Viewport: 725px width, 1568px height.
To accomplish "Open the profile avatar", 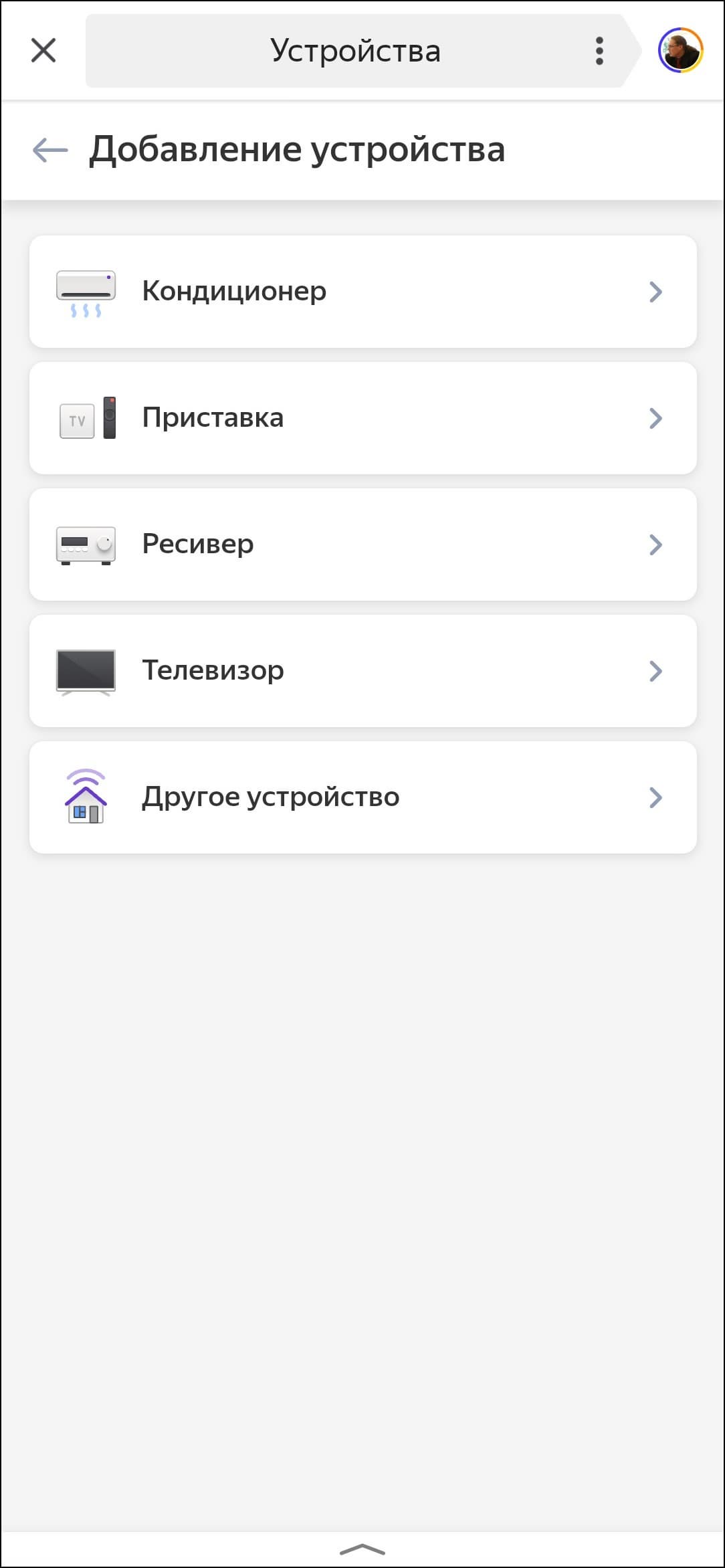I will 680,50.
